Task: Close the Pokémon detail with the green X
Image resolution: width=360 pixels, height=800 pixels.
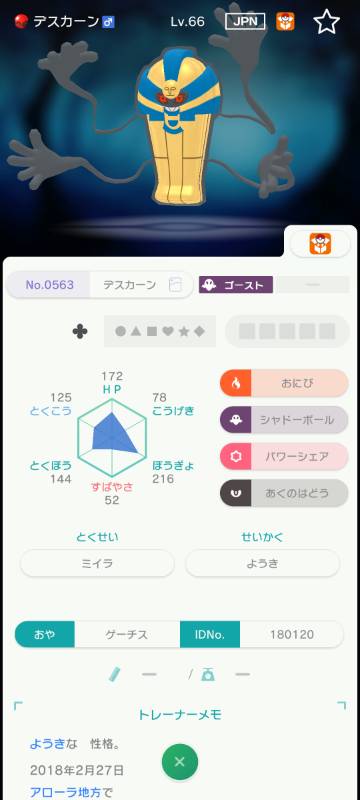Action: tap(179, 762)
